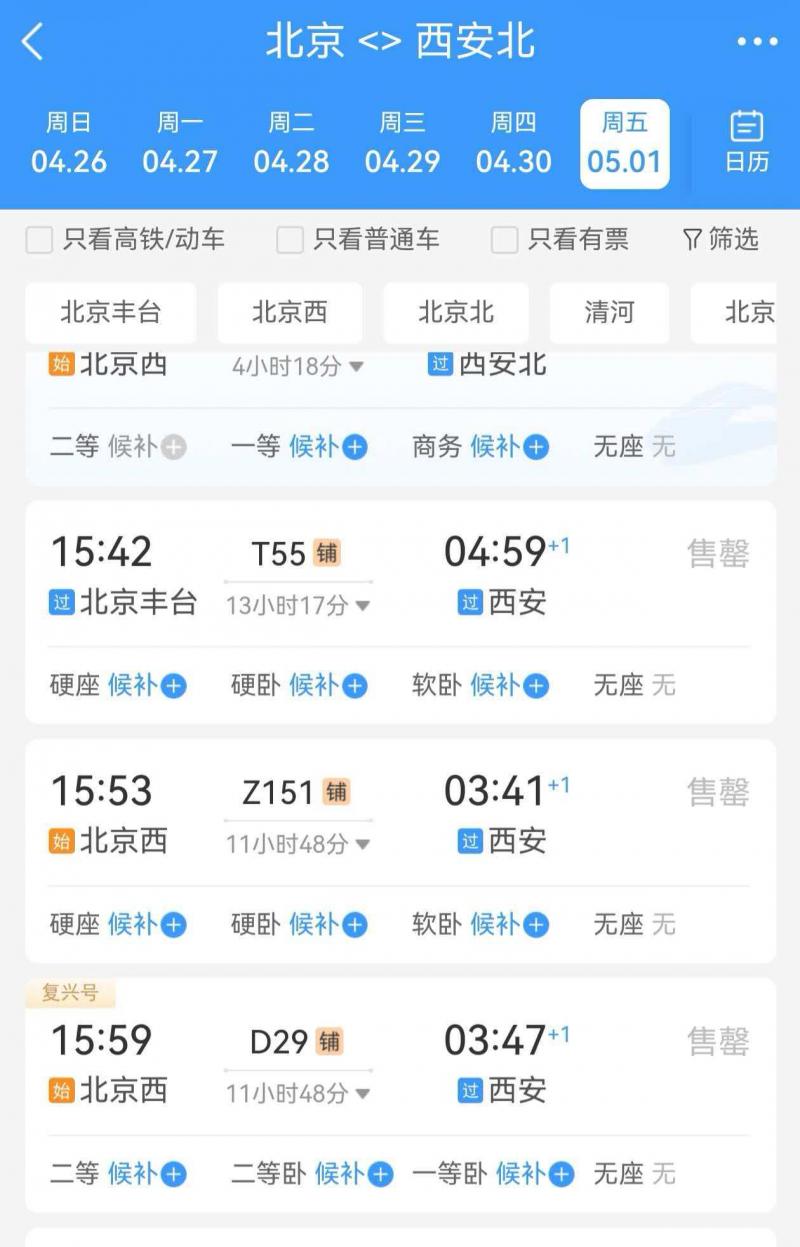This screenshot has width=800, height=1247.
Task: Add 软卧 waitlist for Z151
Action: click(536, 925)
